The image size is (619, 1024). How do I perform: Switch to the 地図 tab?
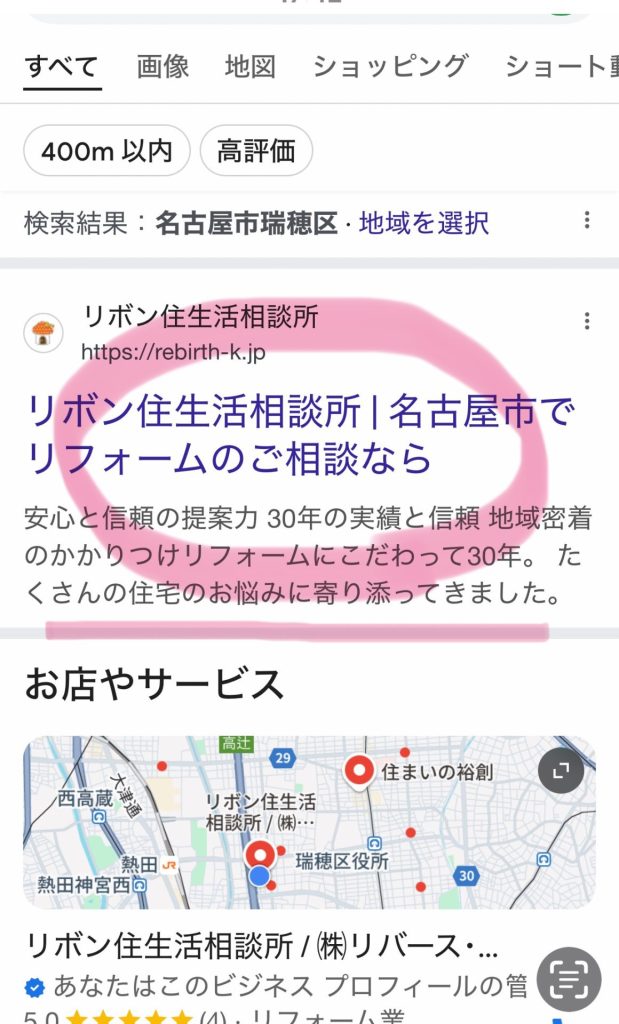[x=250, y=67]
